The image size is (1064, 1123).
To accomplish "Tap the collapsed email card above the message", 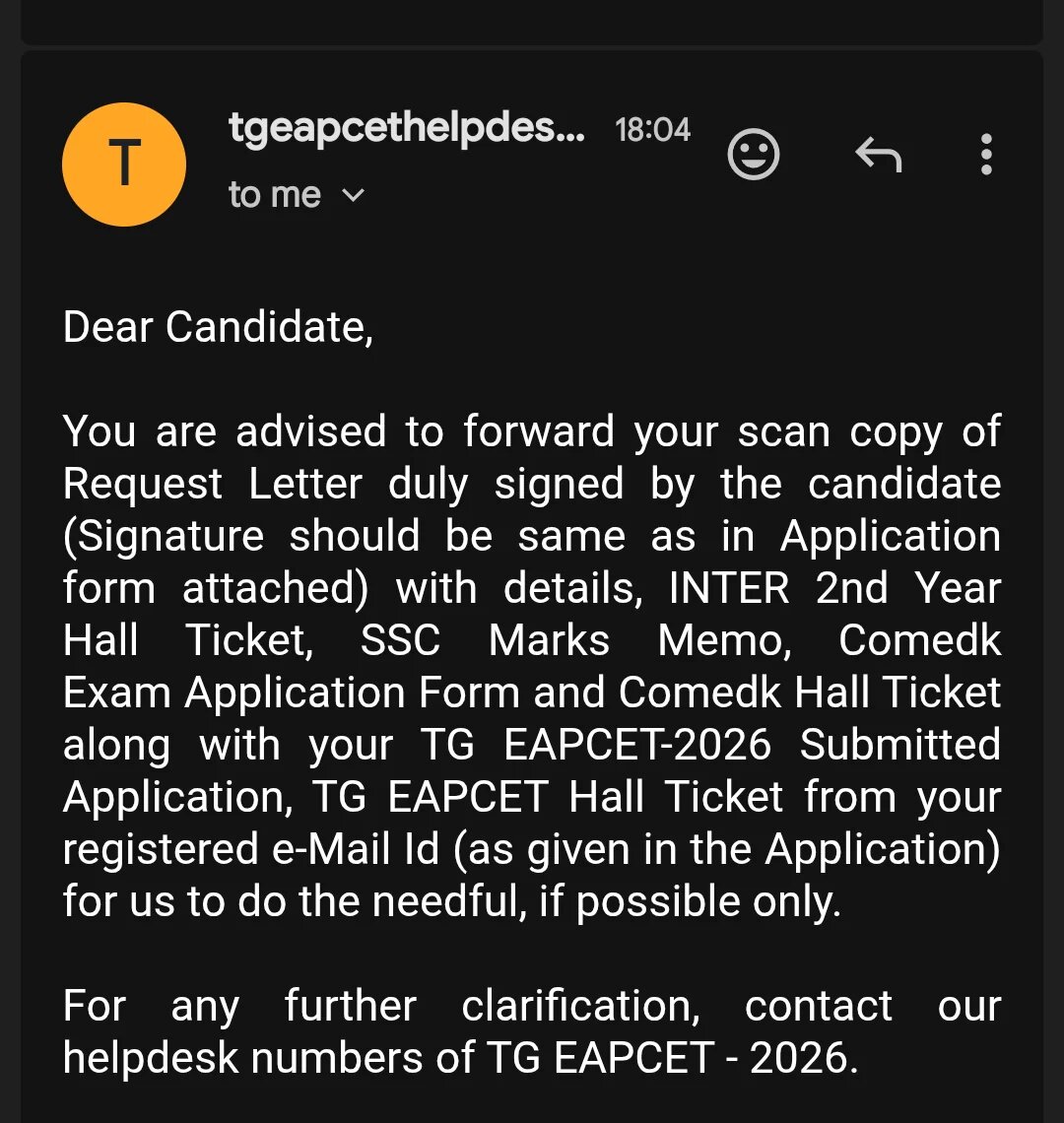I will [x=532, y=20].
